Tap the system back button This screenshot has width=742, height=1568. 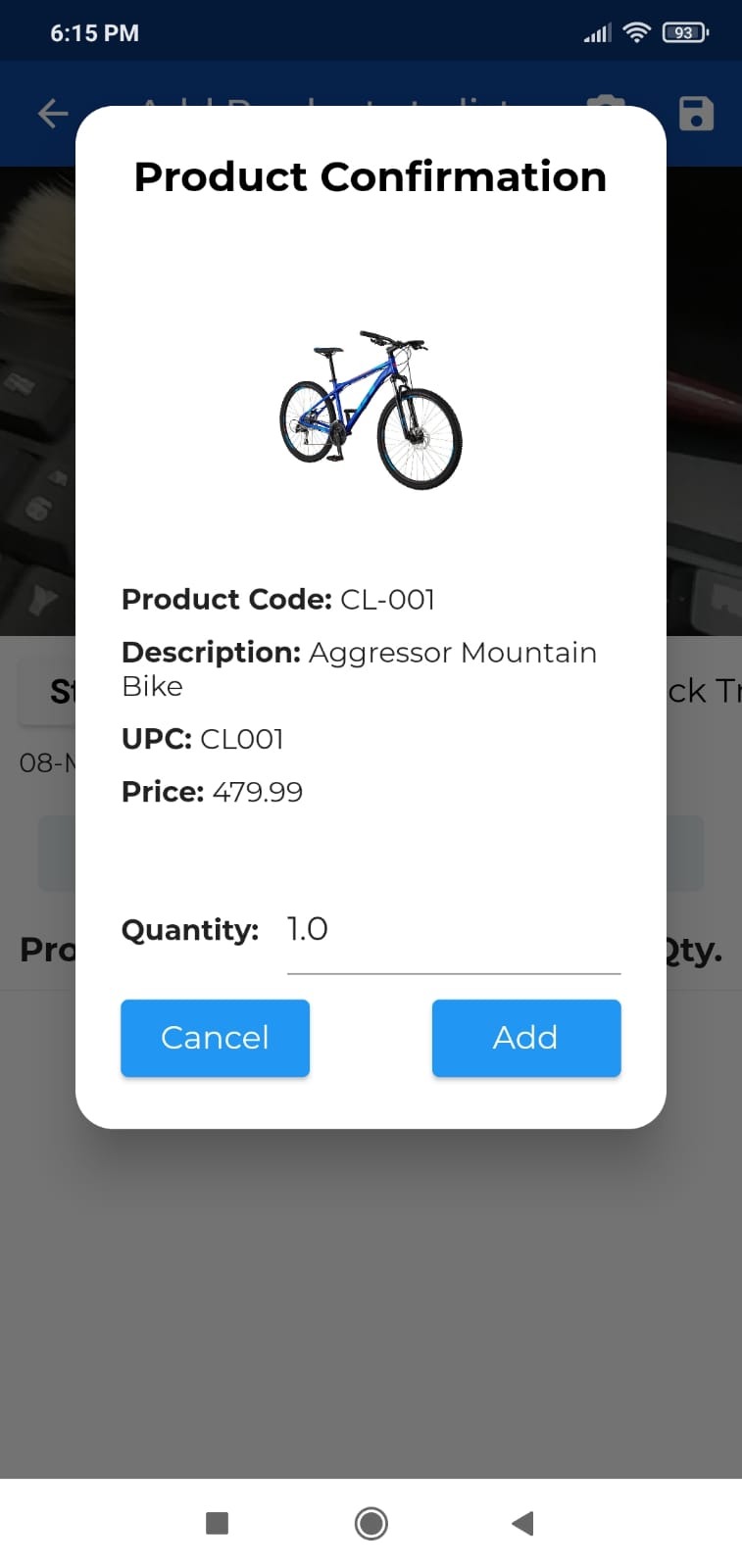click(522, 1523)
